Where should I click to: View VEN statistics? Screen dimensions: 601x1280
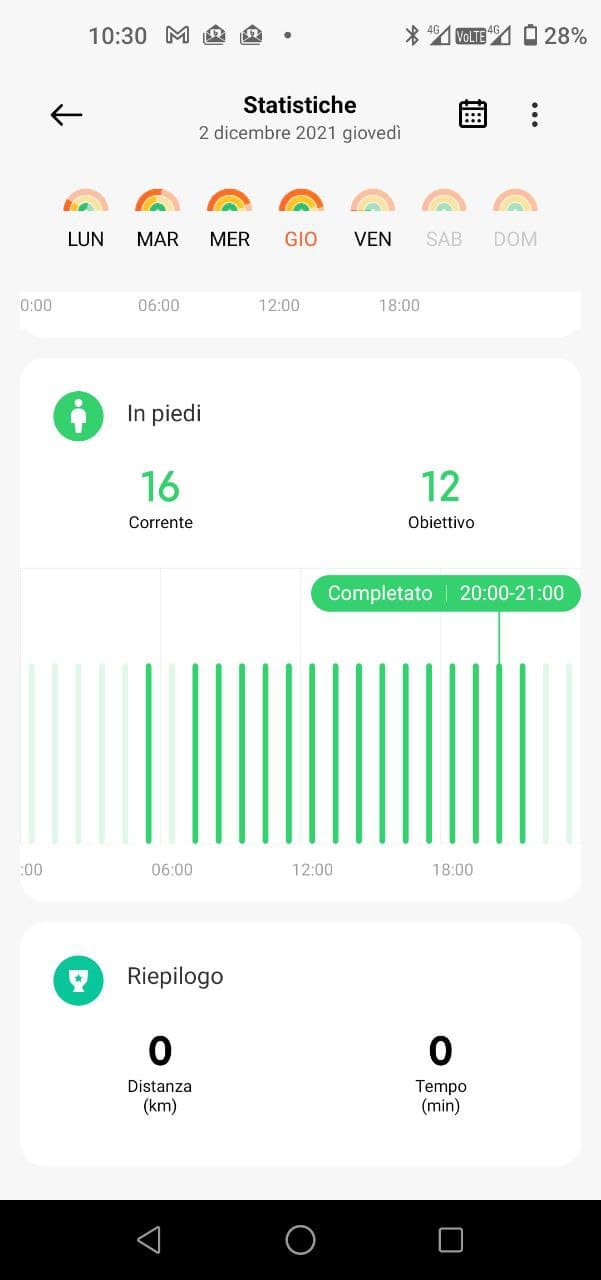tap(373, 219)
